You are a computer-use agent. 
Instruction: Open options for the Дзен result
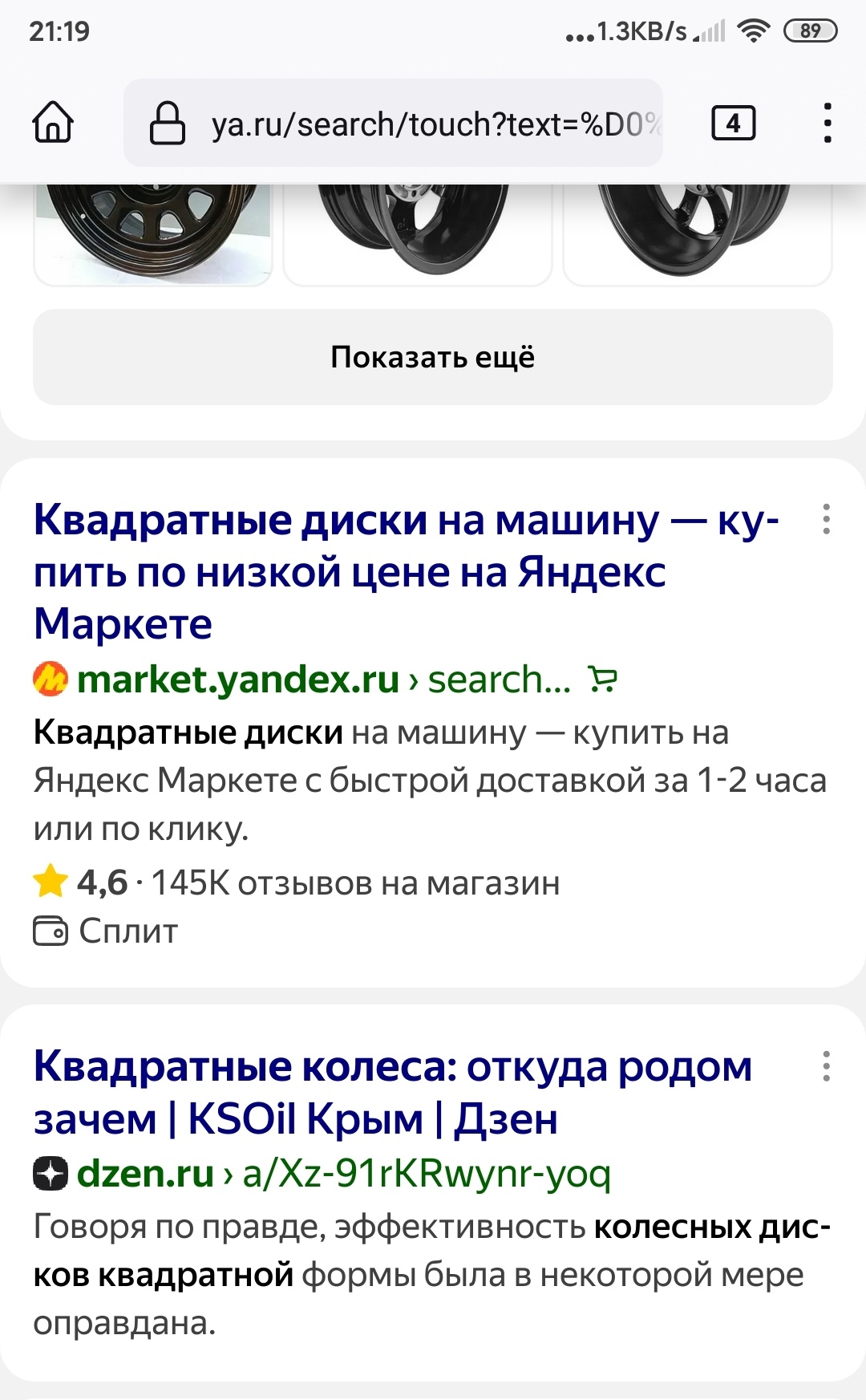coord(826,1066)
